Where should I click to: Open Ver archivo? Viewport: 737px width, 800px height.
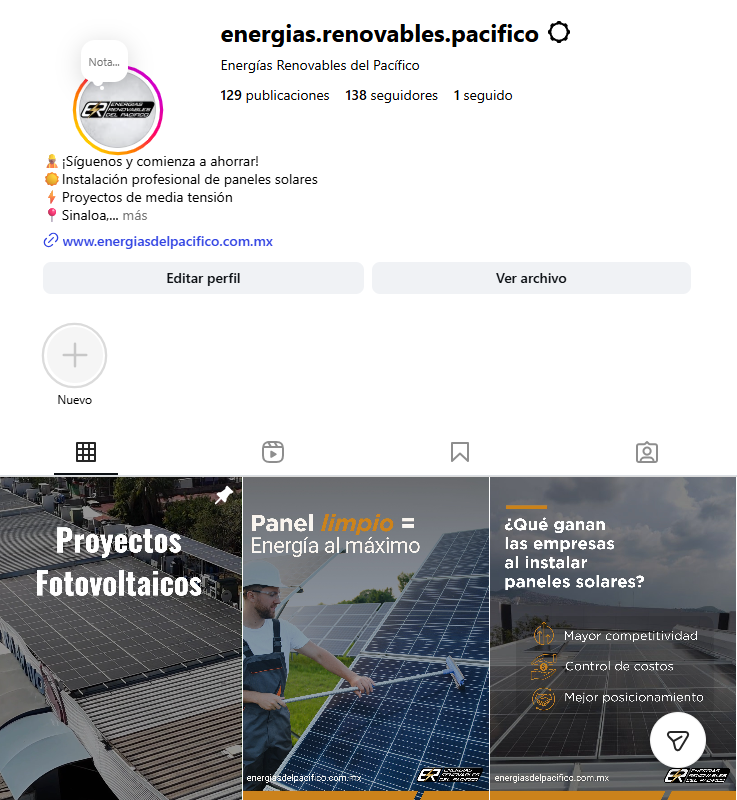coord(531,278)
